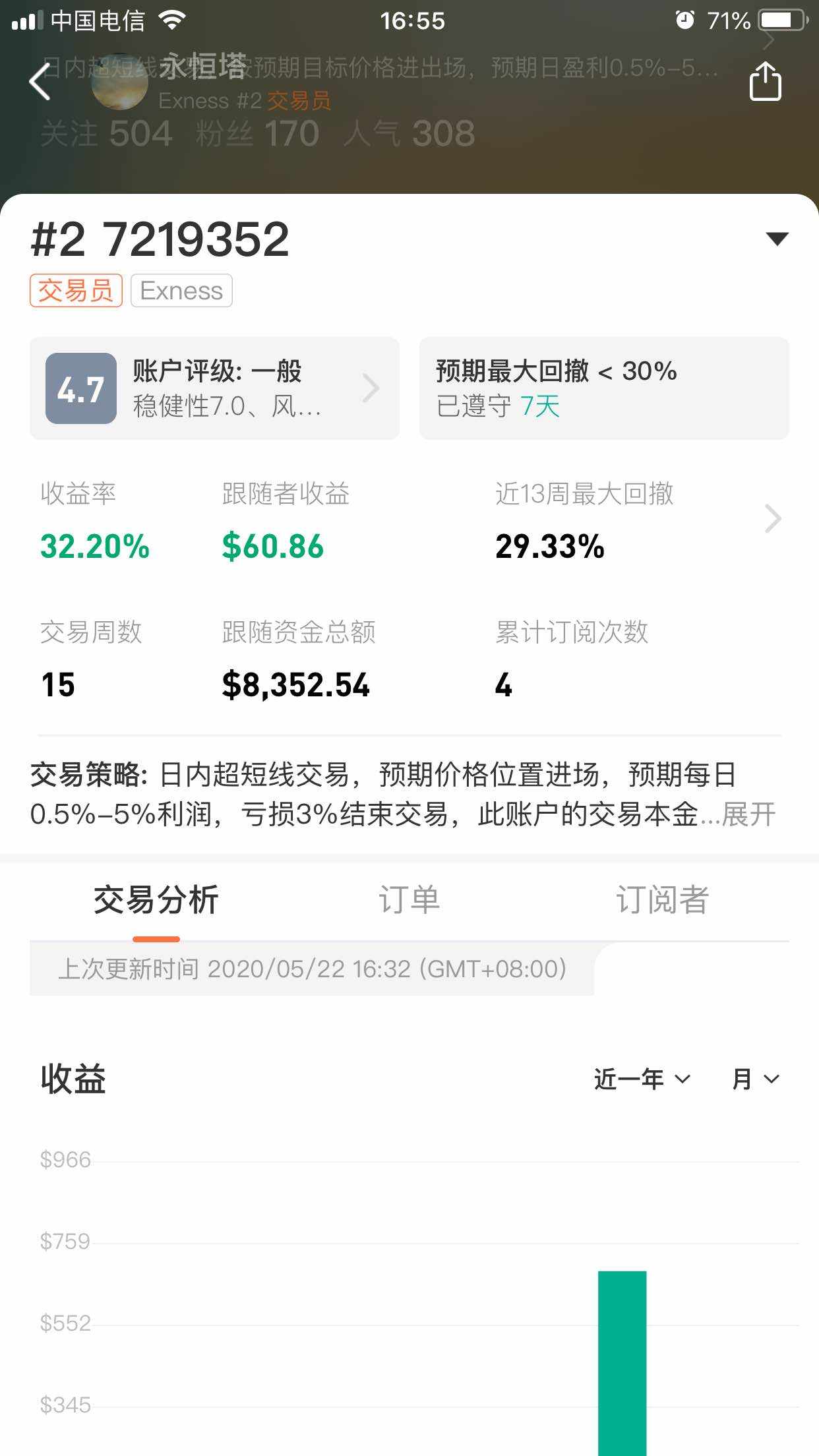Image resolution: width=819 pixels, height=1456 pixels.
Task: View more stats via the chevron arrow
Action: (772, 519)
